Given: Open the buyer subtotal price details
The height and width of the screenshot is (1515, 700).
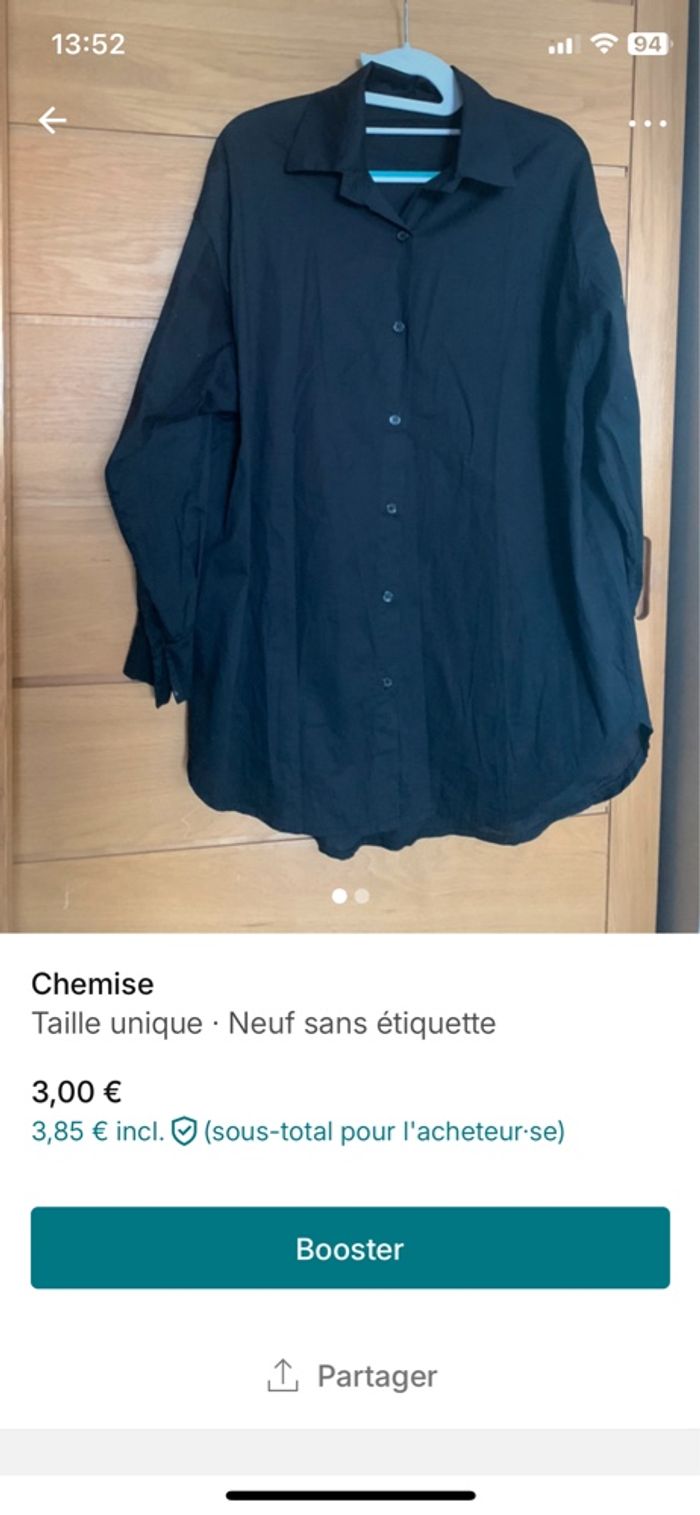Looking at the screenshot, I should click(x=298, y=1132).
